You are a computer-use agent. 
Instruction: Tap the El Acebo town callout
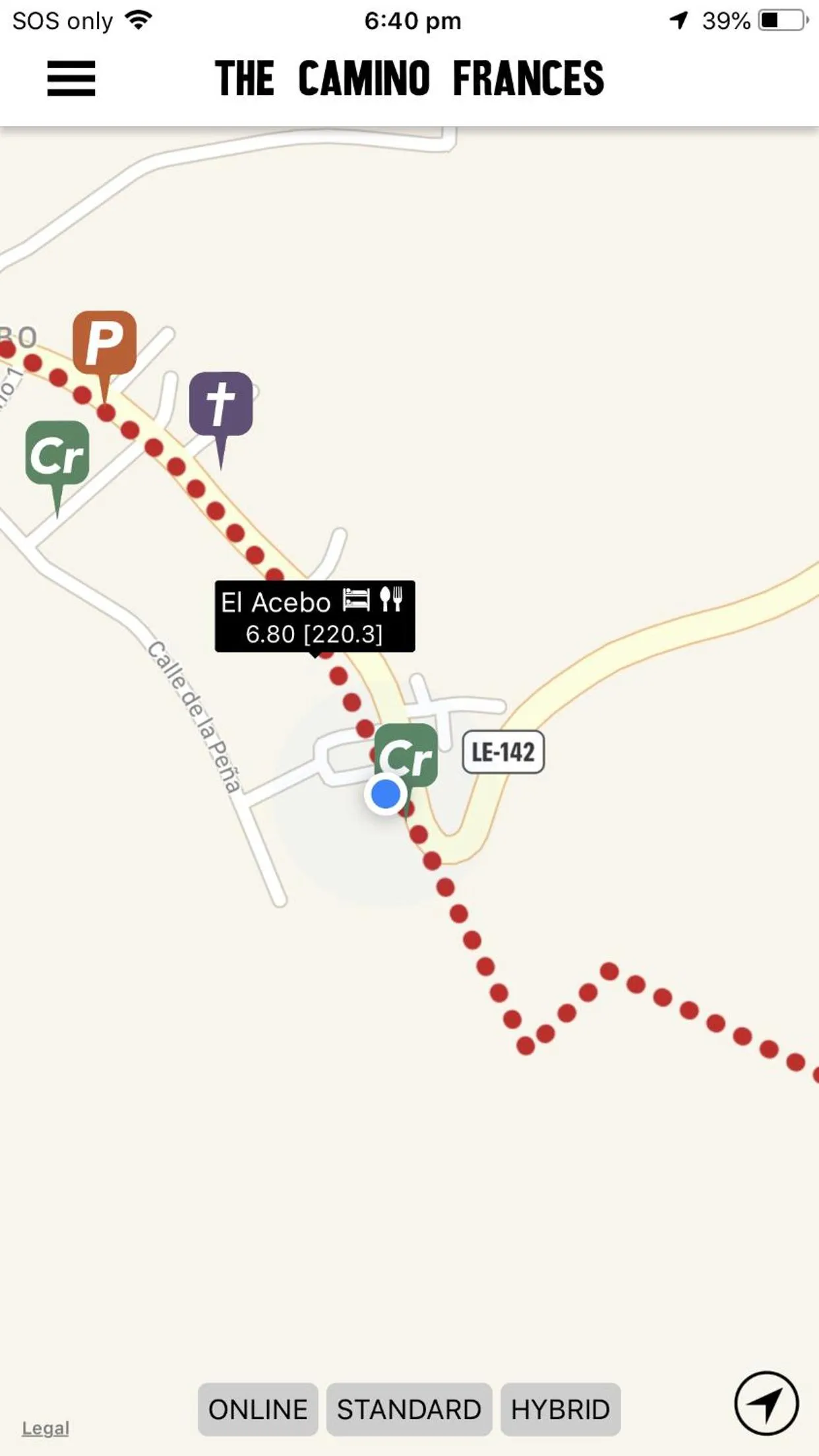pyautogui.click(x=315, y=616)
